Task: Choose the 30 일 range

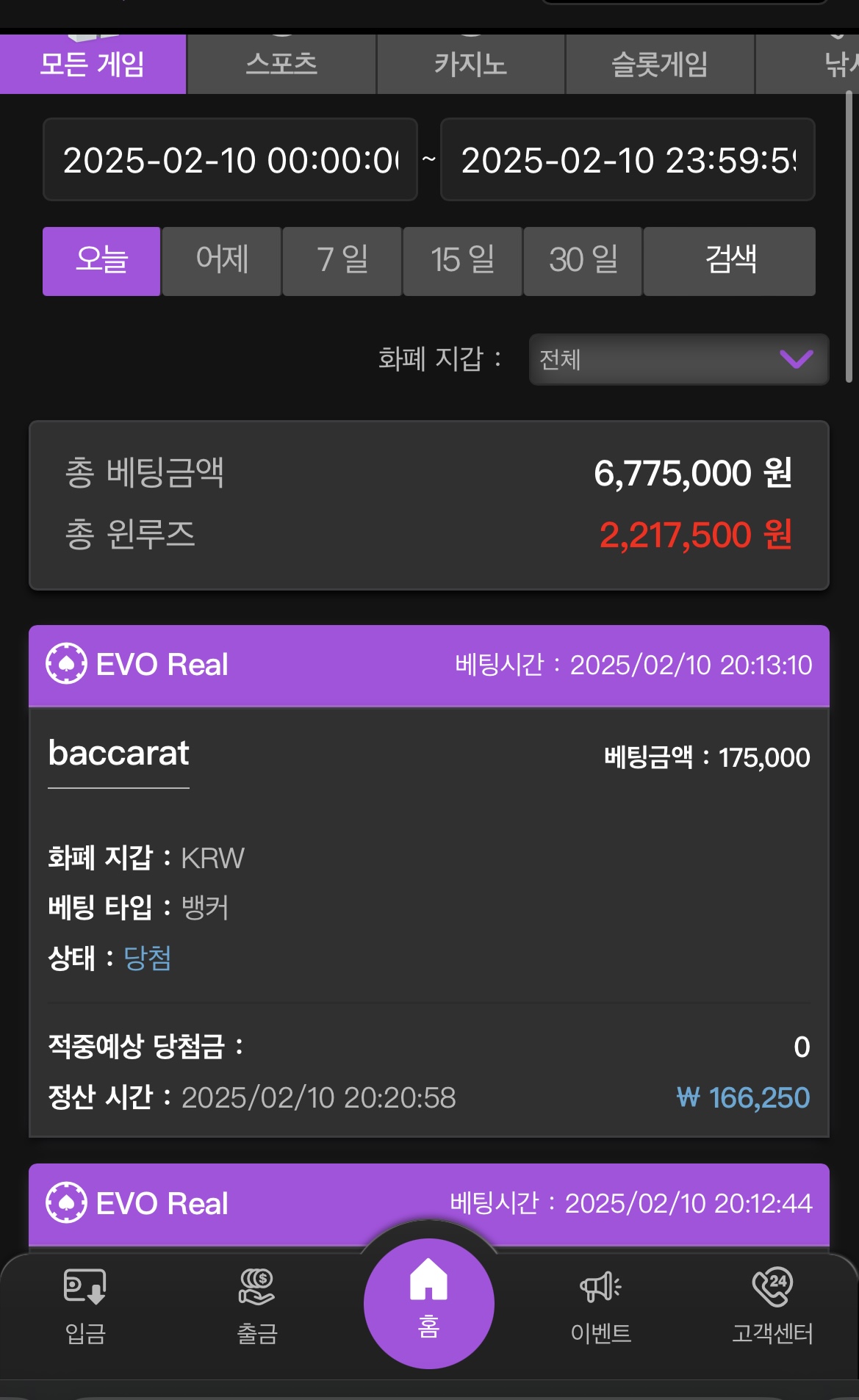Action: click(x=583, y=261)
